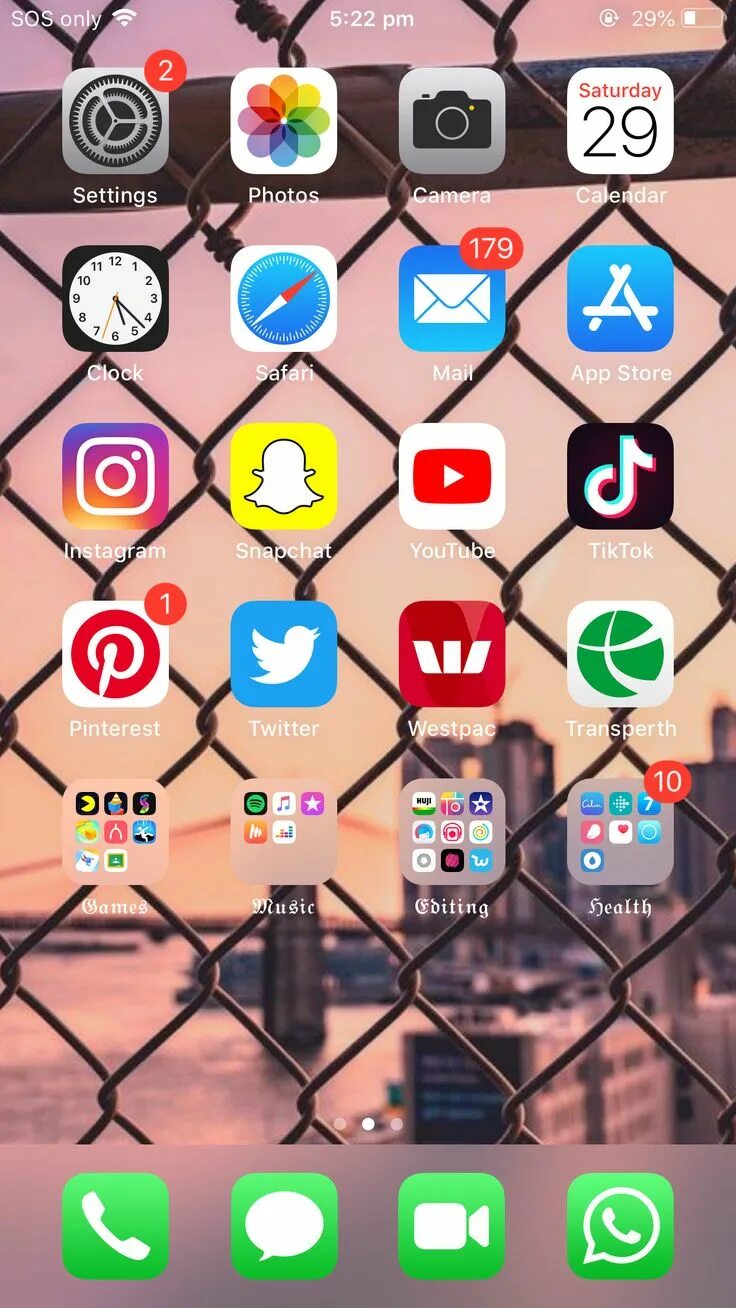The height and width of the screenshot is (1308, 736).
Task: Open the Phone app in the dock
Action: coord(115,1226)
